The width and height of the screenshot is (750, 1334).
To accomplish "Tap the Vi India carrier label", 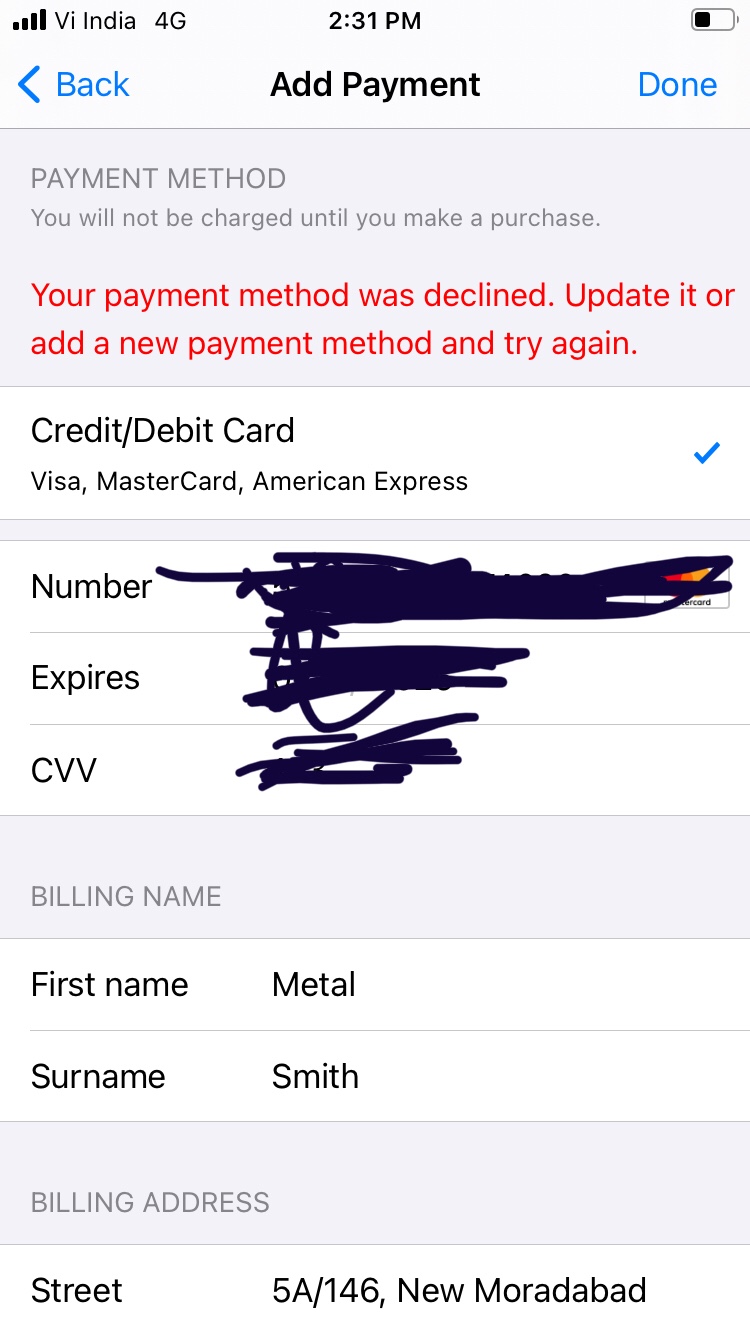I will [96, 20].
